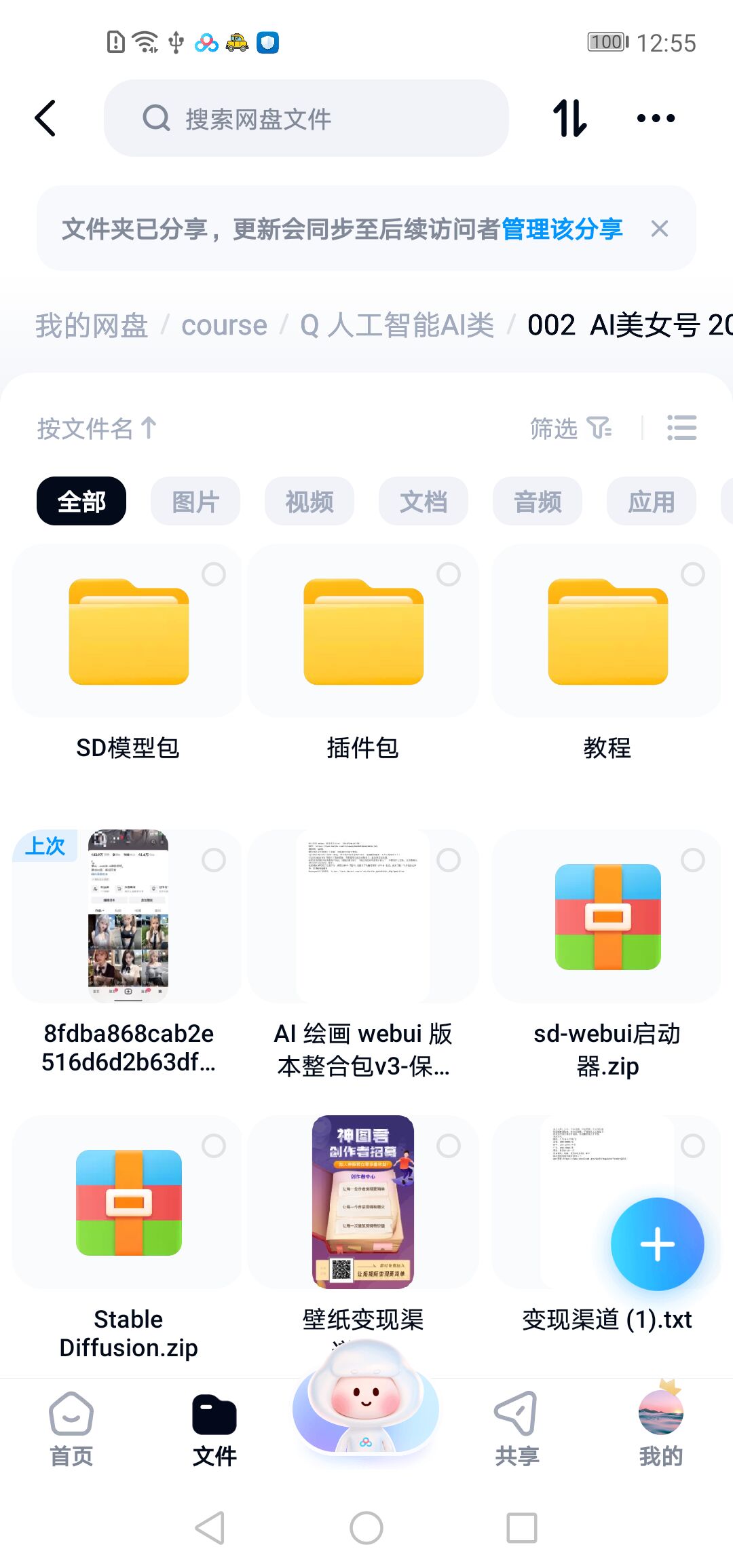
Task: Switch to list view layout
Action: tap(681, 428)
